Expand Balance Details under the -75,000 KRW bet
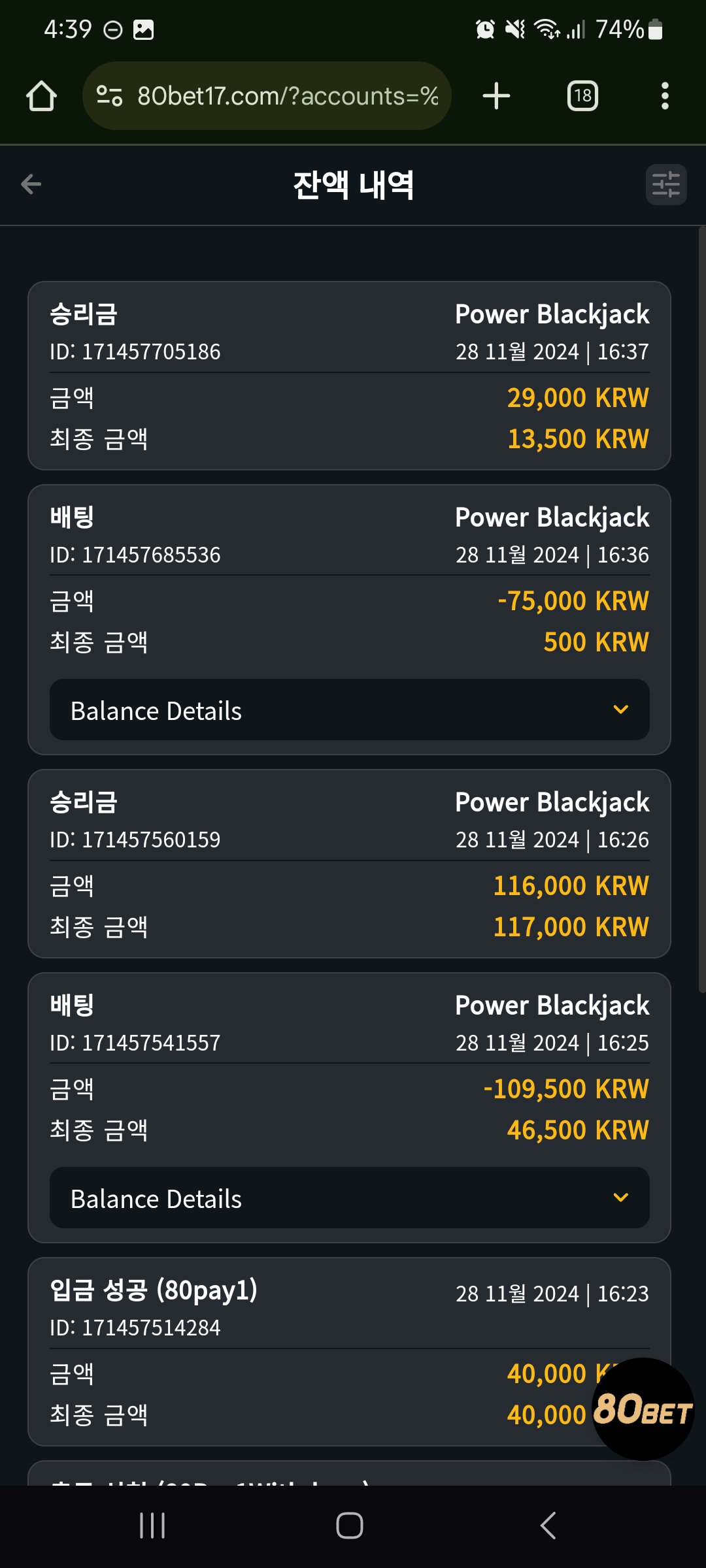This screenshot has width=706, height=1568. tap(350, 710)
